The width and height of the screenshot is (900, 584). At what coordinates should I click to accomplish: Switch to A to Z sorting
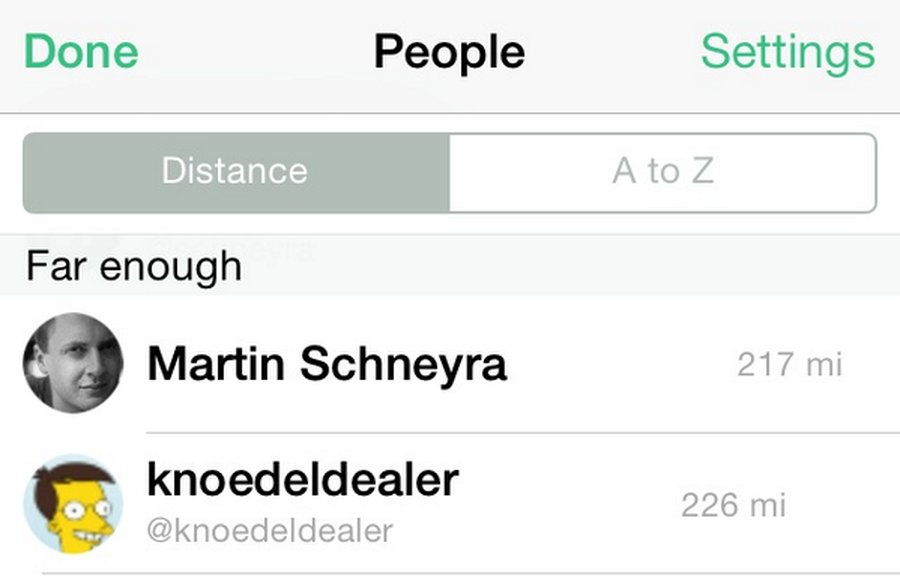click(x=663, y=172)
